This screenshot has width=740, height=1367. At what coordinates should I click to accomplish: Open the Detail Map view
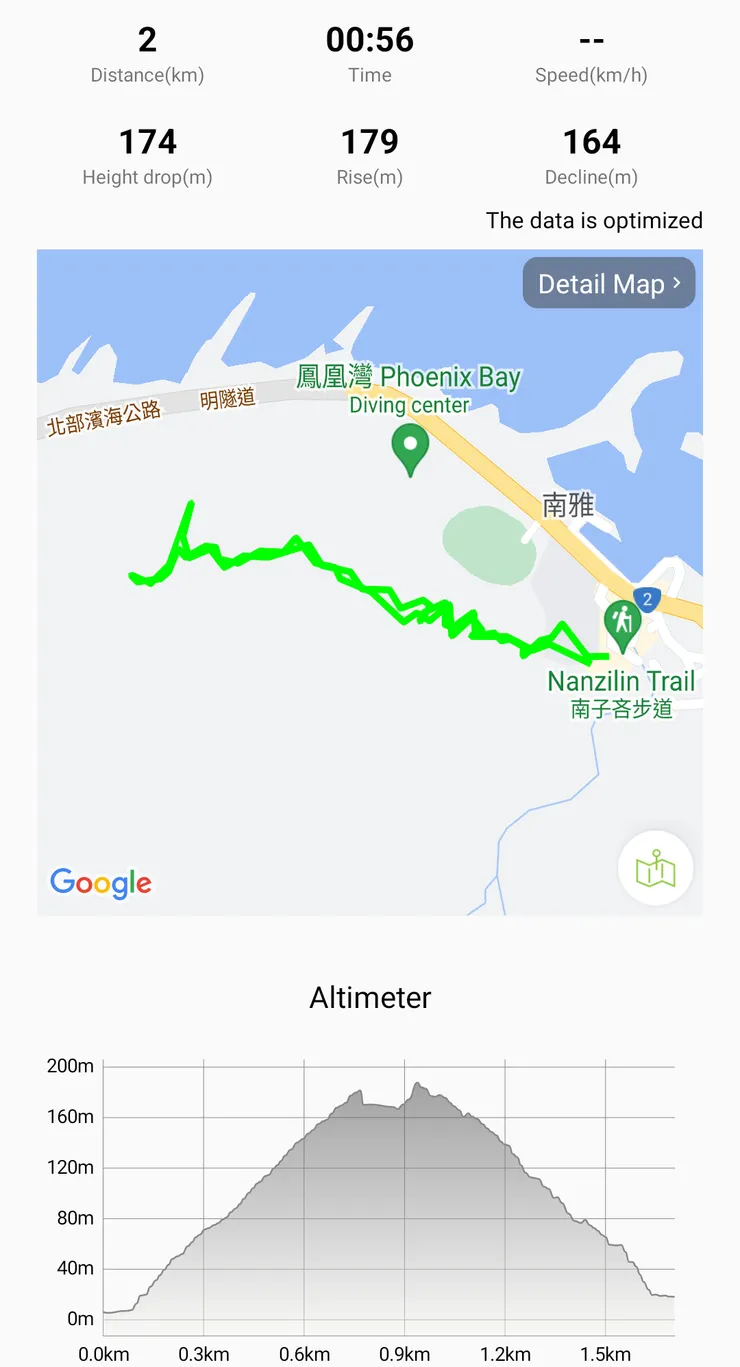[x=608, y=283]
